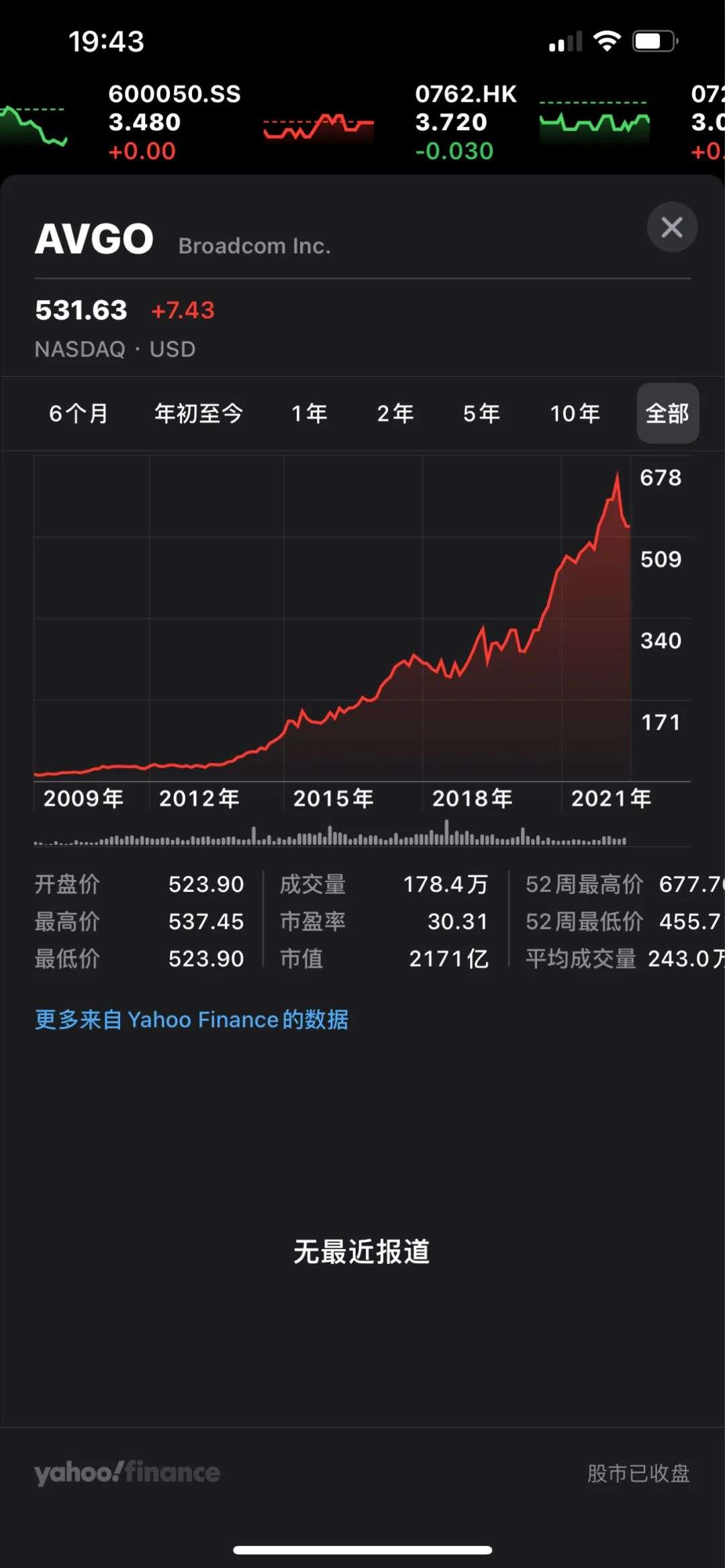Screen dimensions: 725x1568
Task: Tap the volume bars below the chart
Action: [336, 837]
